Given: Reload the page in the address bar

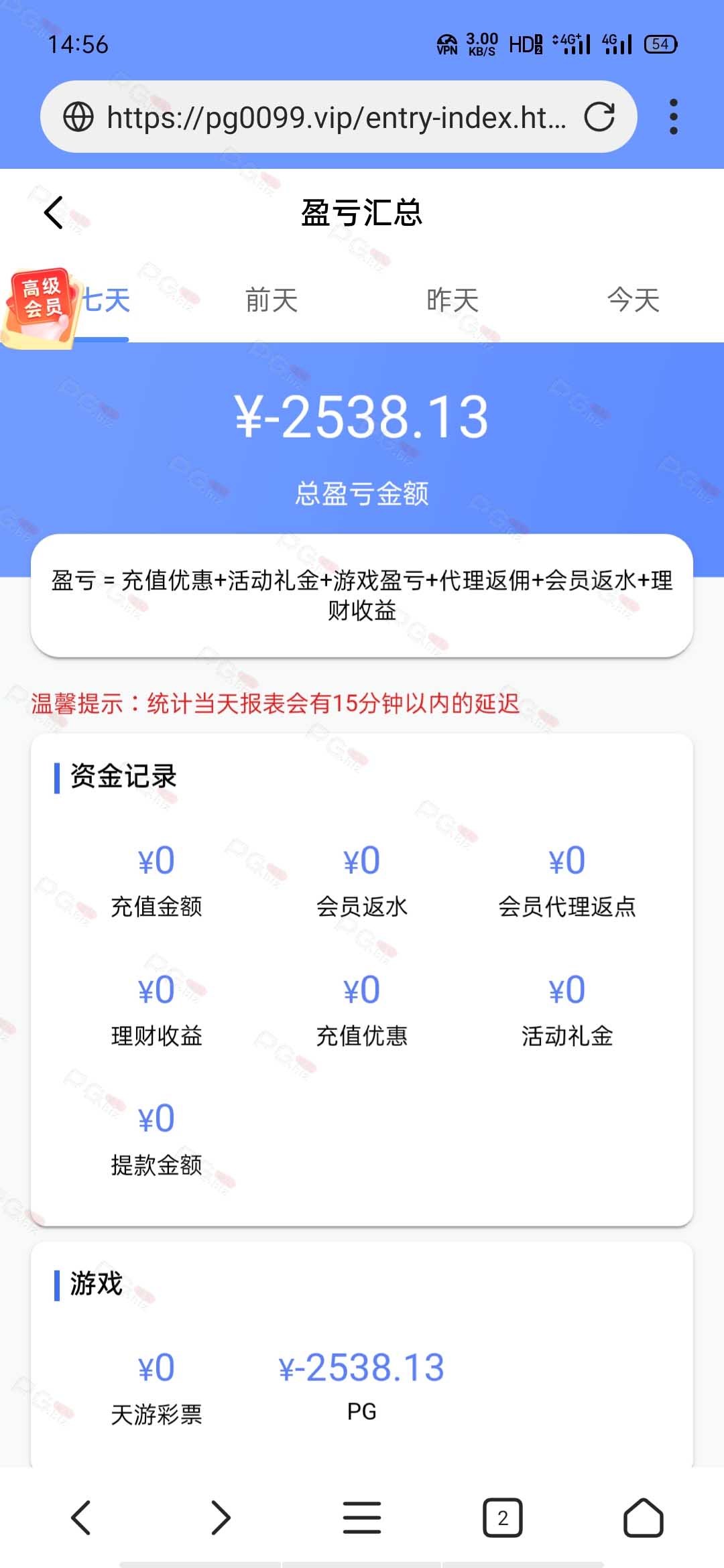Looking at the screenshot, I should pyautogui.click(x=599, y=117).
